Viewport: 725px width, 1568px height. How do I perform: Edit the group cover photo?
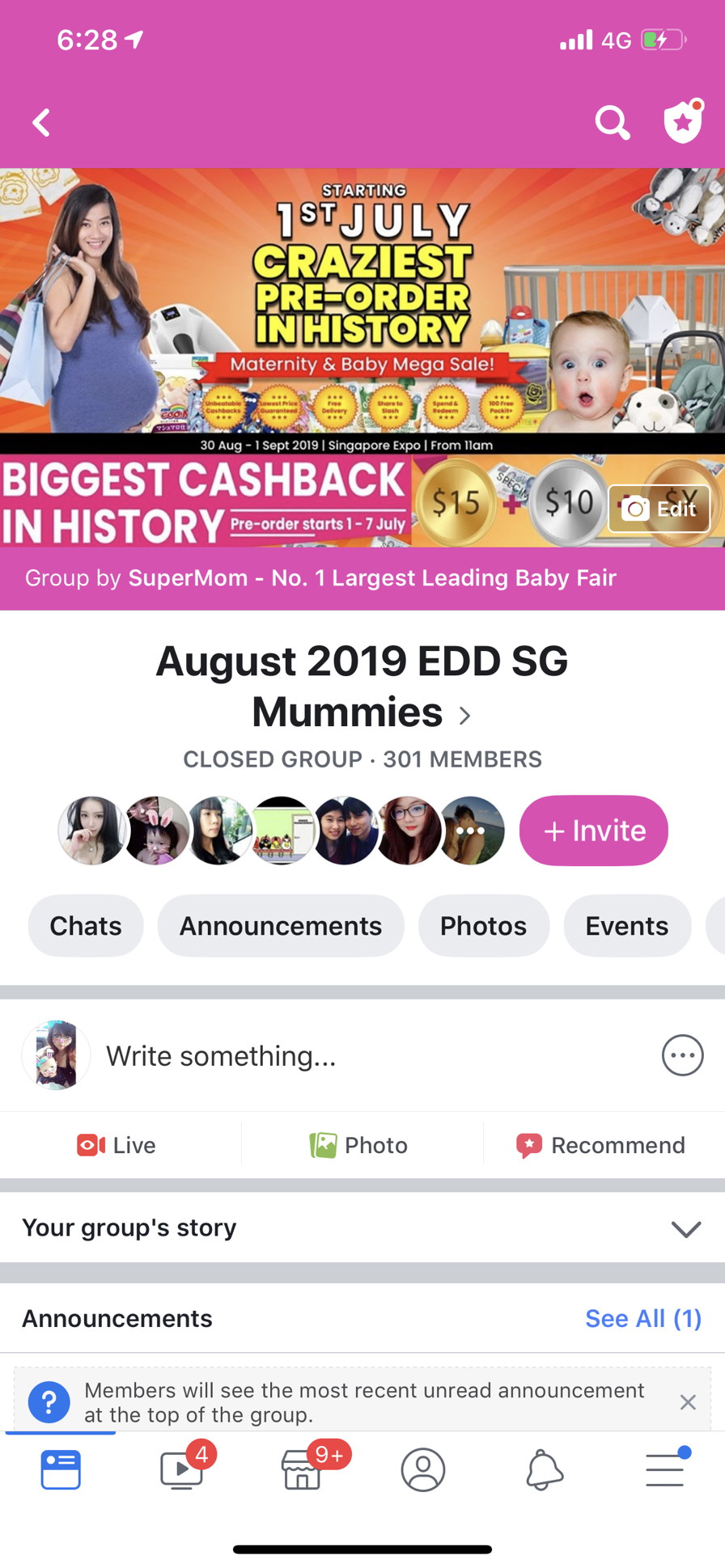pos(659,509)
